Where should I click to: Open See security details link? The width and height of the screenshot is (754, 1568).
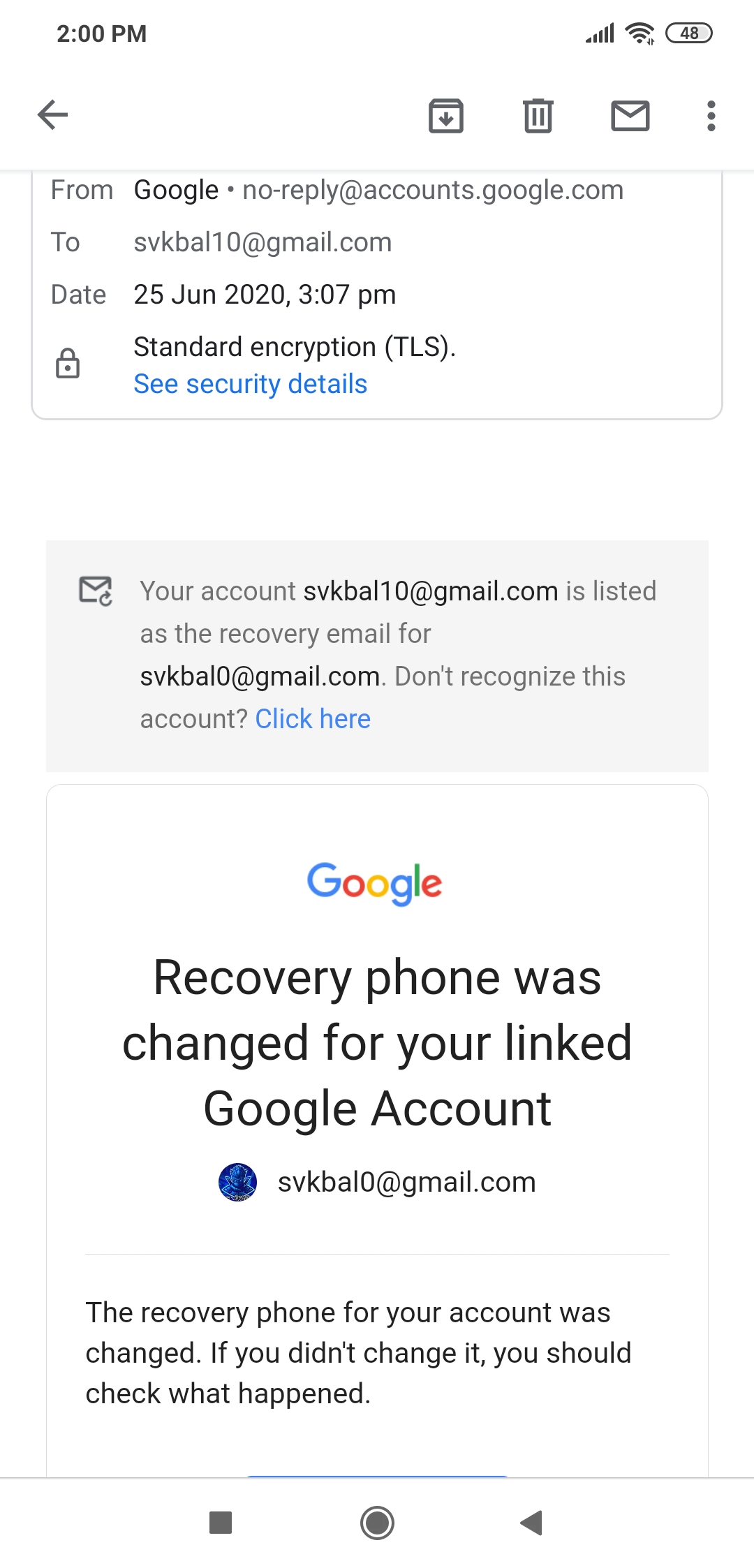point(251,384)
